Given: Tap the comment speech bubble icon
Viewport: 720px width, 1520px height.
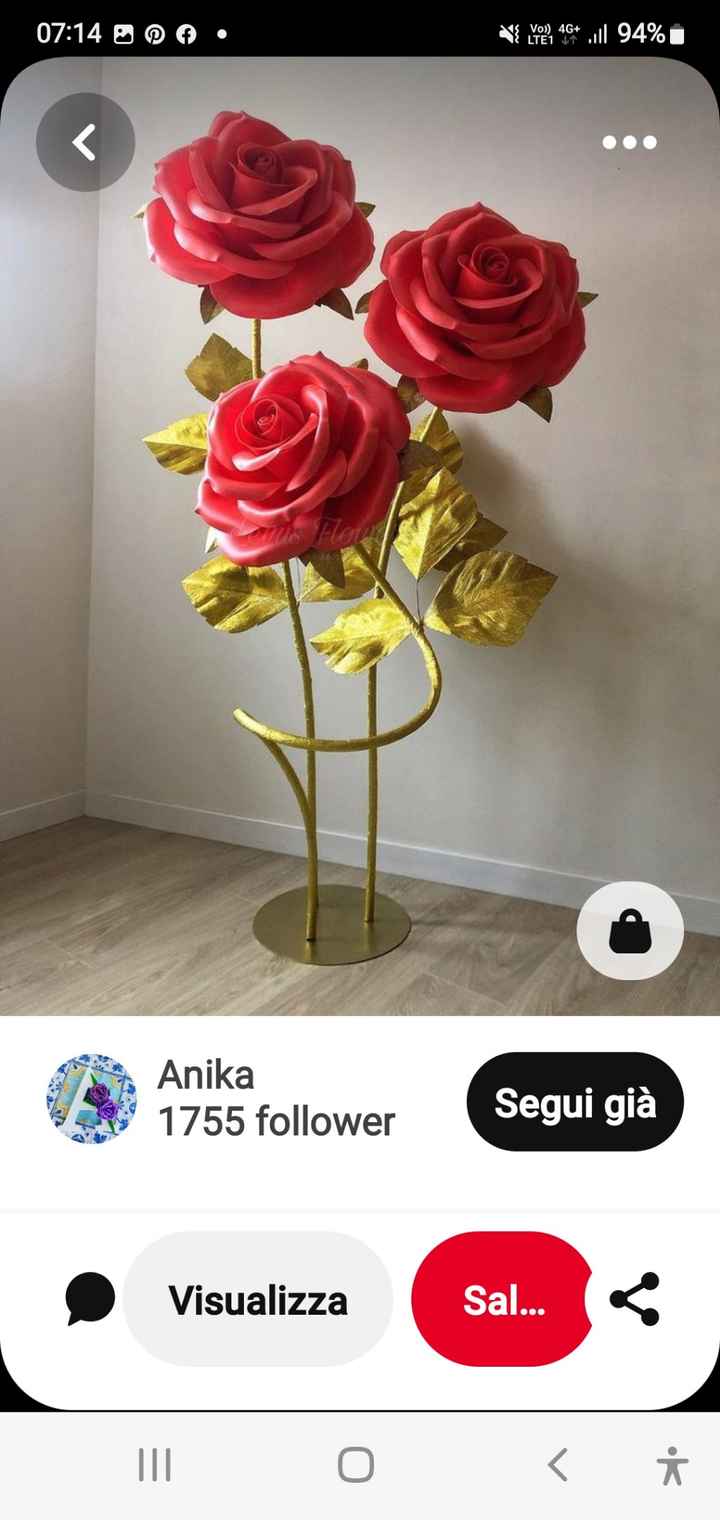Looking at the screenshot, I should tap(88, 1299).
